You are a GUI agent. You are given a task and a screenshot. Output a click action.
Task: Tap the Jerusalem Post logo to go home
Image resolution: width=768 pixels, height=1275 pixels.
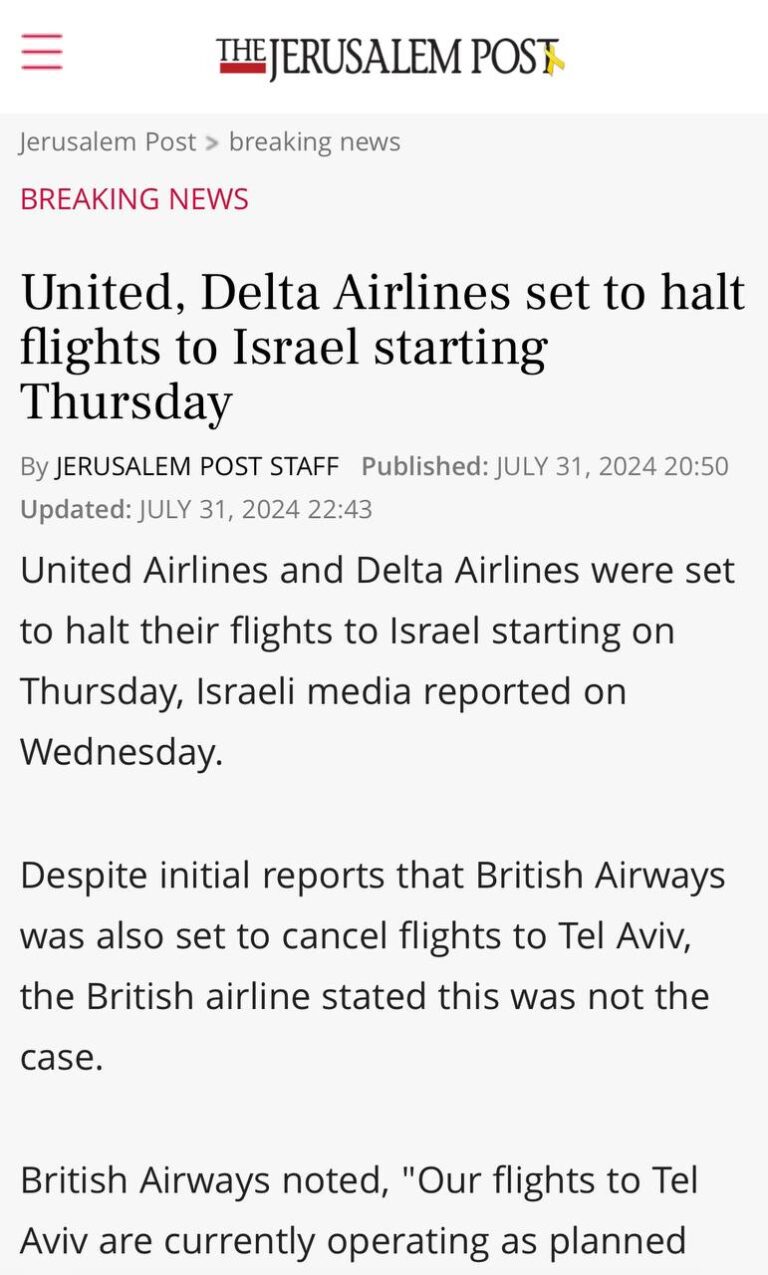[x=391, y=58]
